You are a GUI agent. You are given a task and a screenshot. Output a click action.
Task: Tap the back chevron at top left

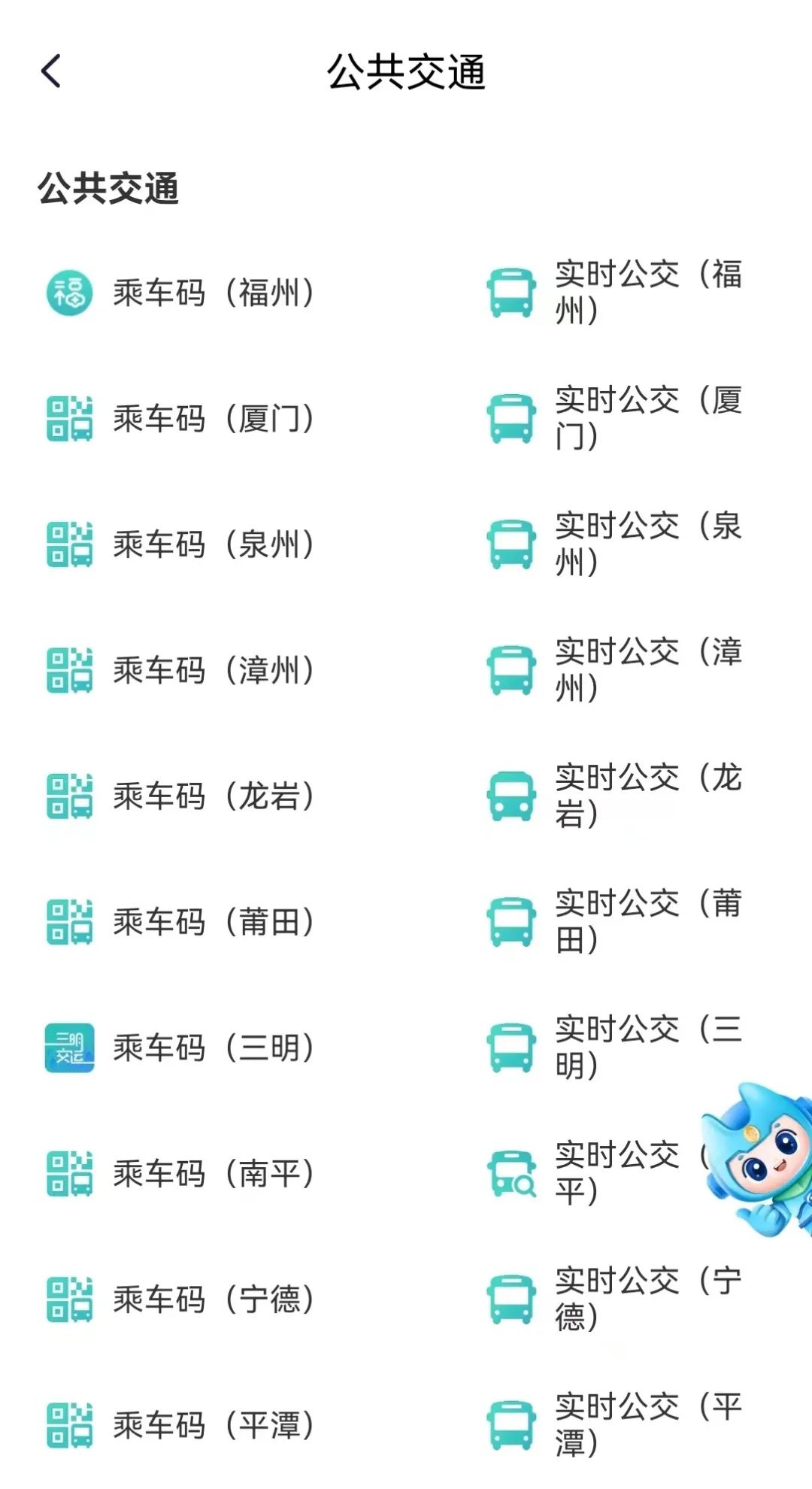tap(50, 71)
